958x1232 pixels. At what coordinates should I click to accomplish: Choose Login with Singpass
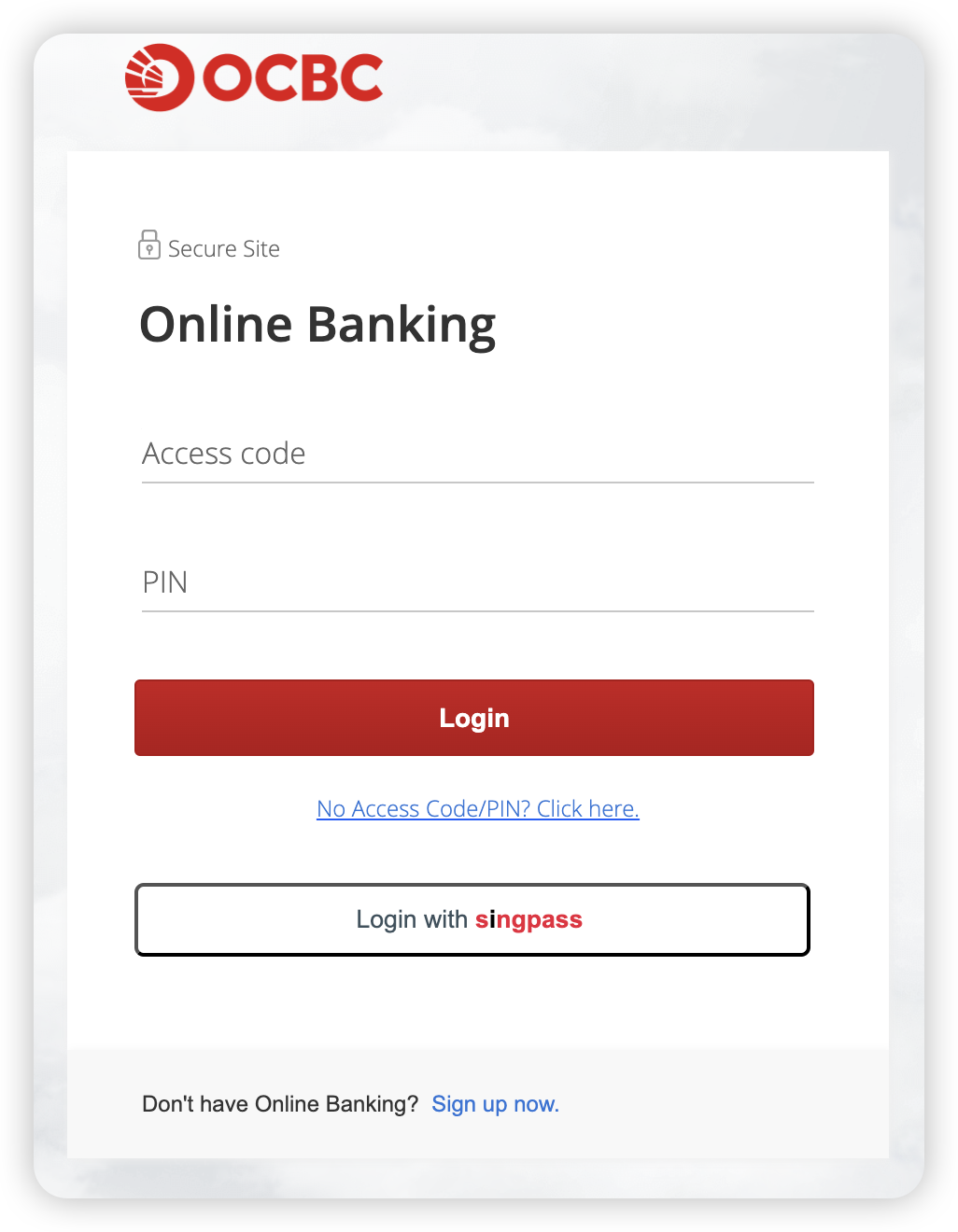coord(472,919)
